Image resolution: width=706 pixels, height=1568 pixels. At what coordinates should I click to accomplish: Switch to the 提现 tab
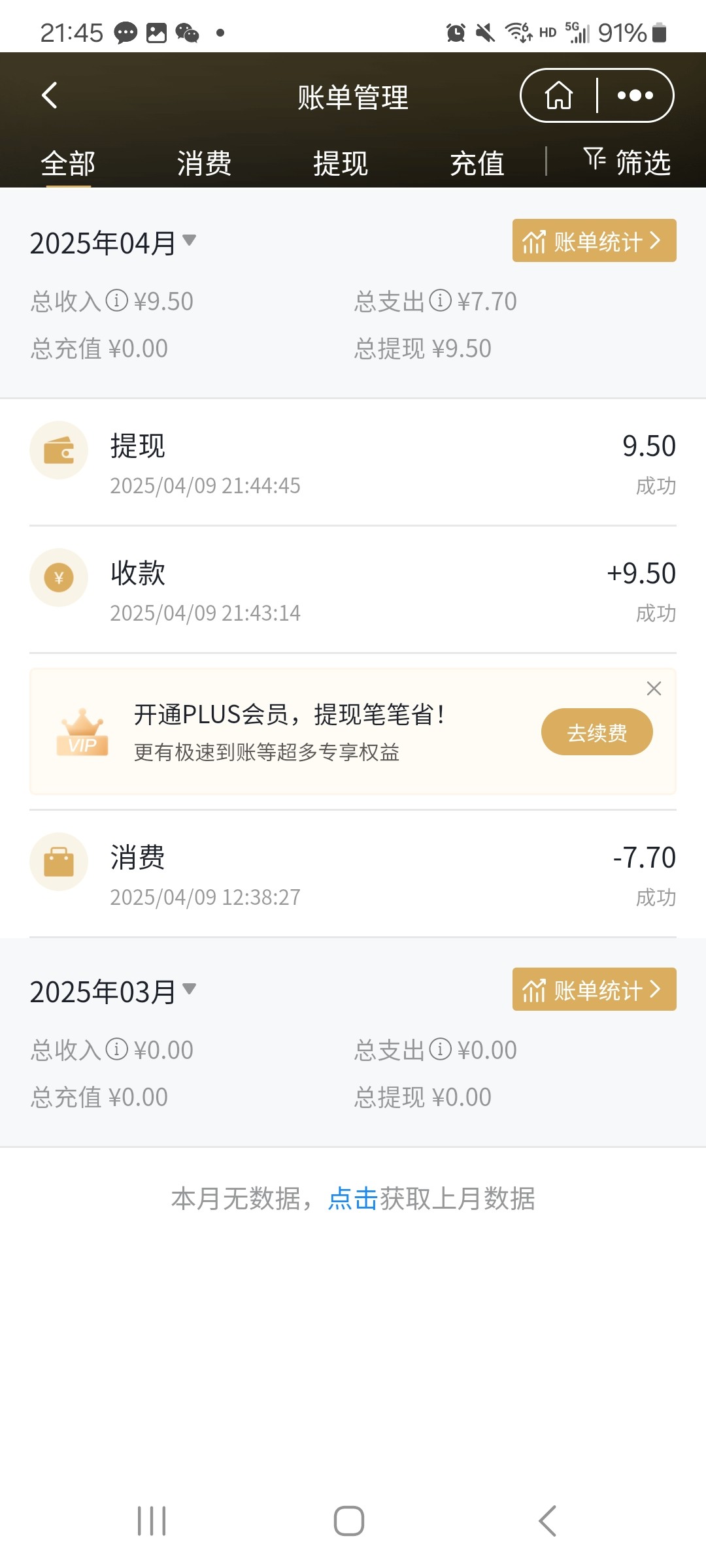(340, 163)
